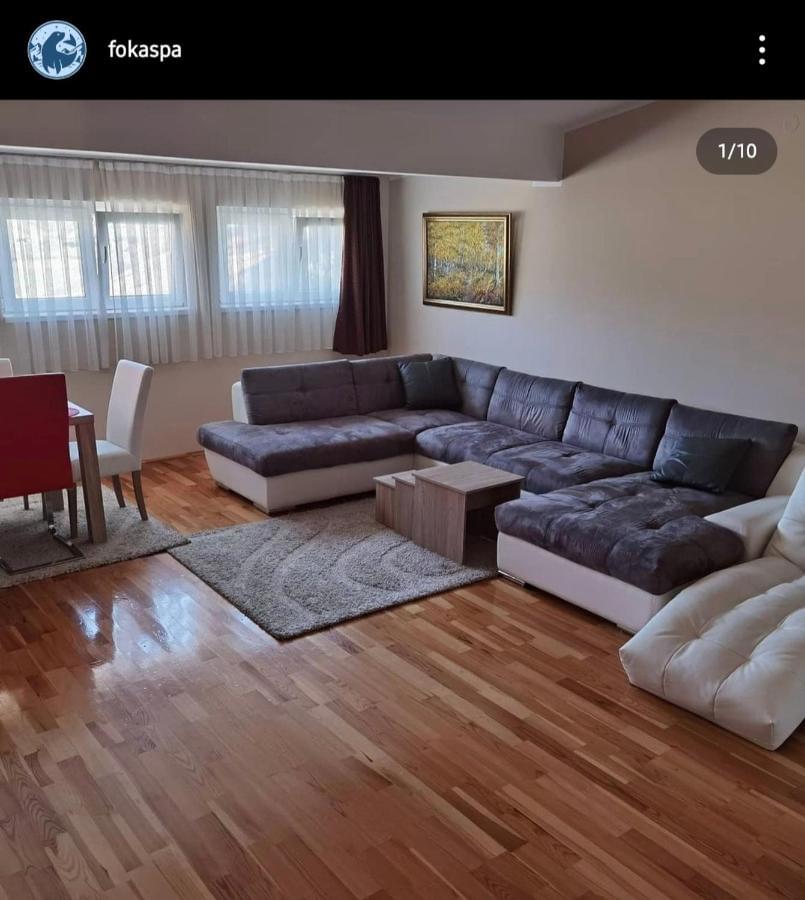805x900 pixels.
Task: Open the fokaspa username link
Action: coord(145,50)
